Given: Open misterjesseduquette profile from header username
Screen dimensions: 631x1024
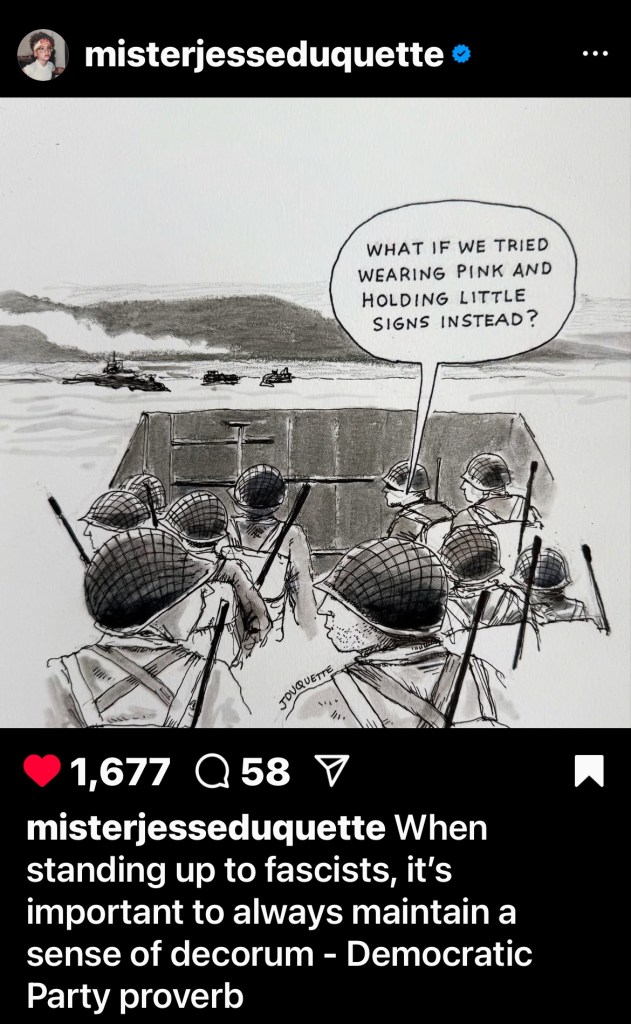Looking at the screenshot, I should coord(264,56).
